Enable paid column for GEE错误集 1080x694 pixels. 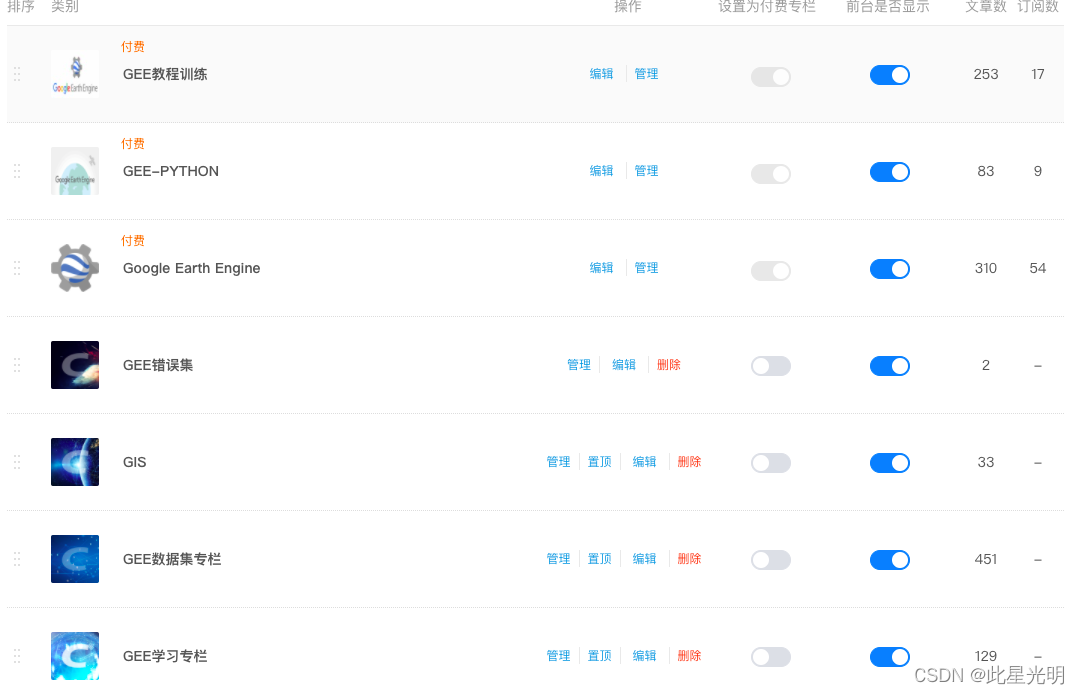(770, 366)
